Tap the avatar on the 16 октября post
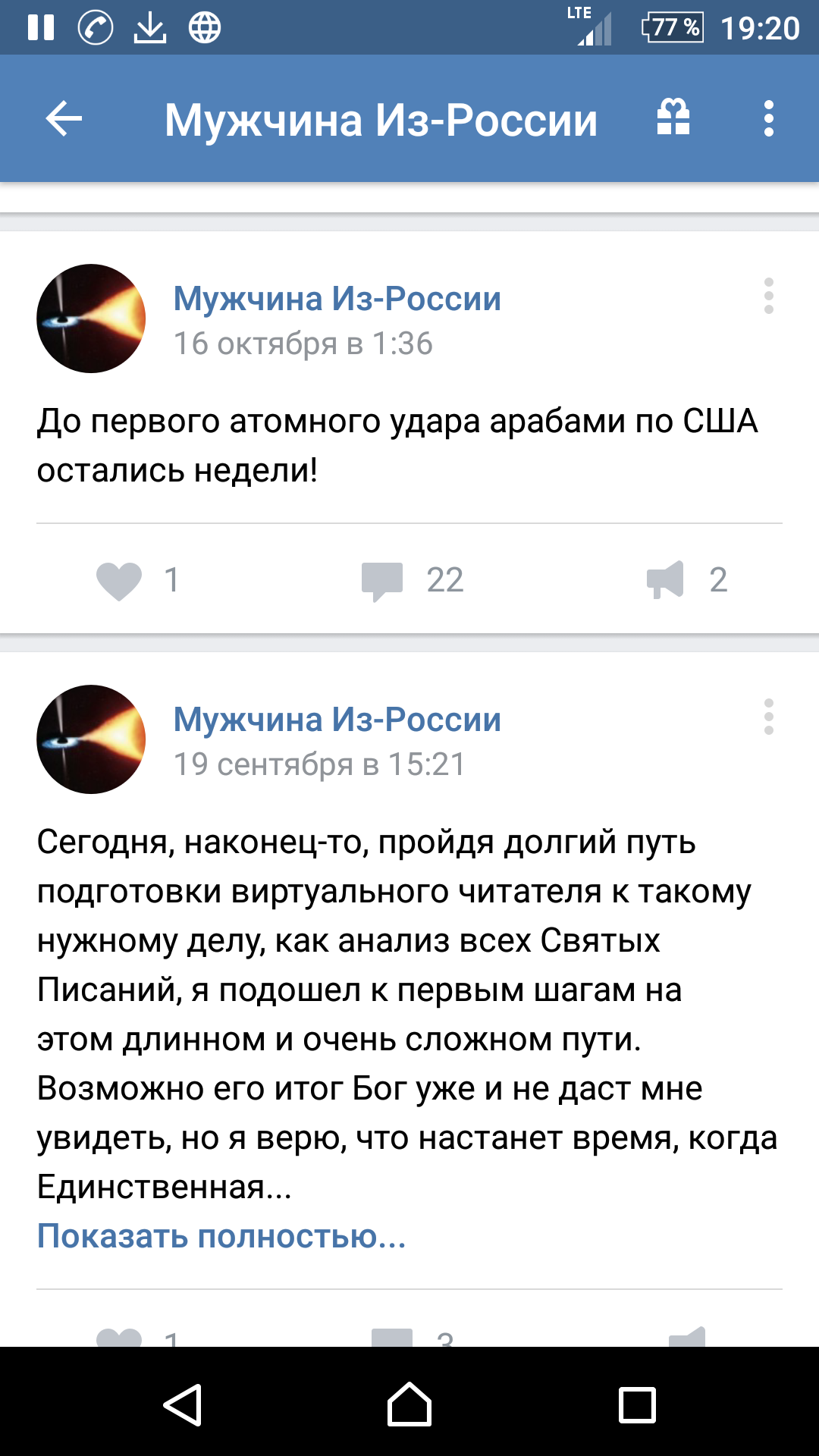Viewport: 819px width, 1456px height. click(x=91, y=318)
